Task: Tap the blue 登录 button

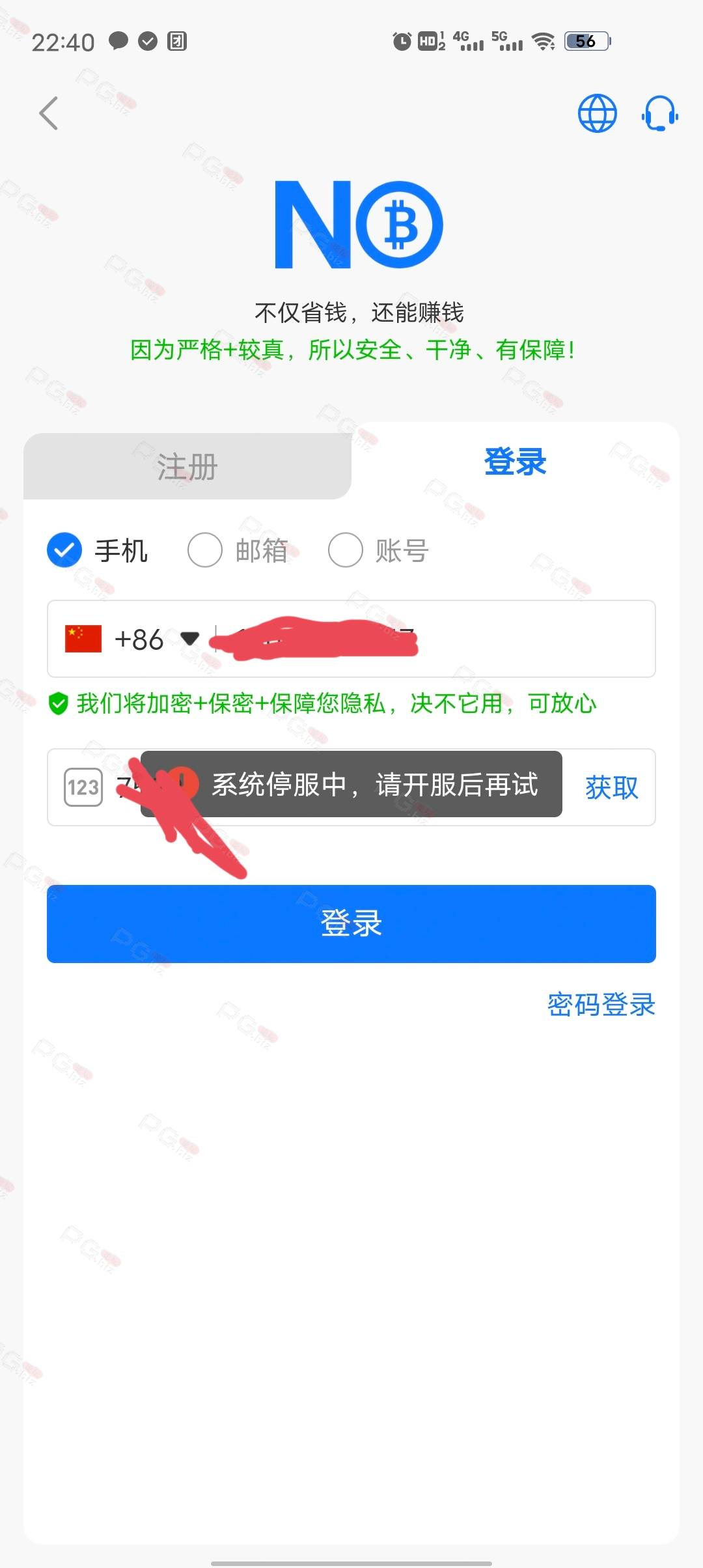Action: click(x=351, y=923)
